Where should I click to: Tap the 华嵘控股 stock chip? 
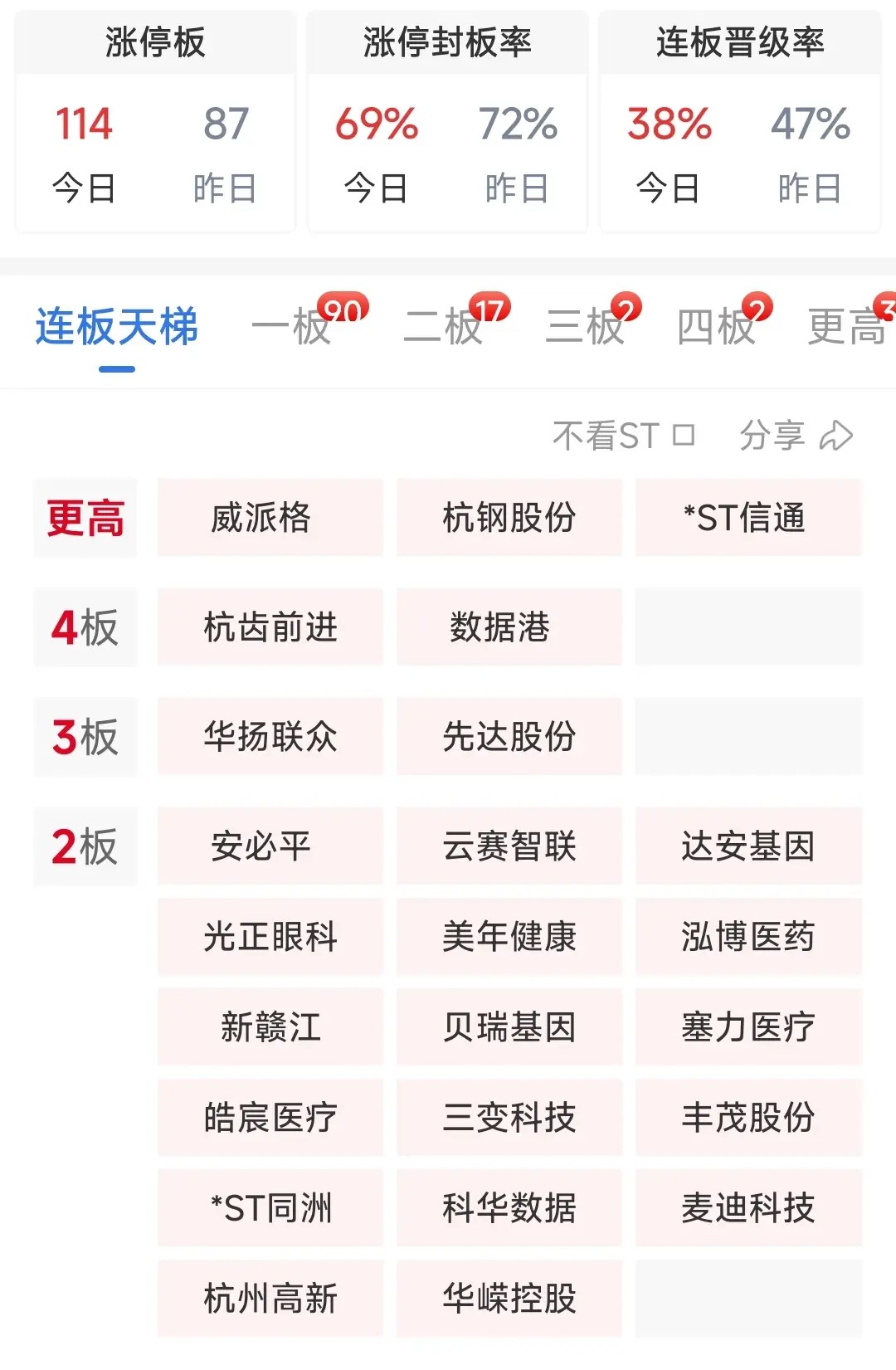click(x=509, y=1299)
